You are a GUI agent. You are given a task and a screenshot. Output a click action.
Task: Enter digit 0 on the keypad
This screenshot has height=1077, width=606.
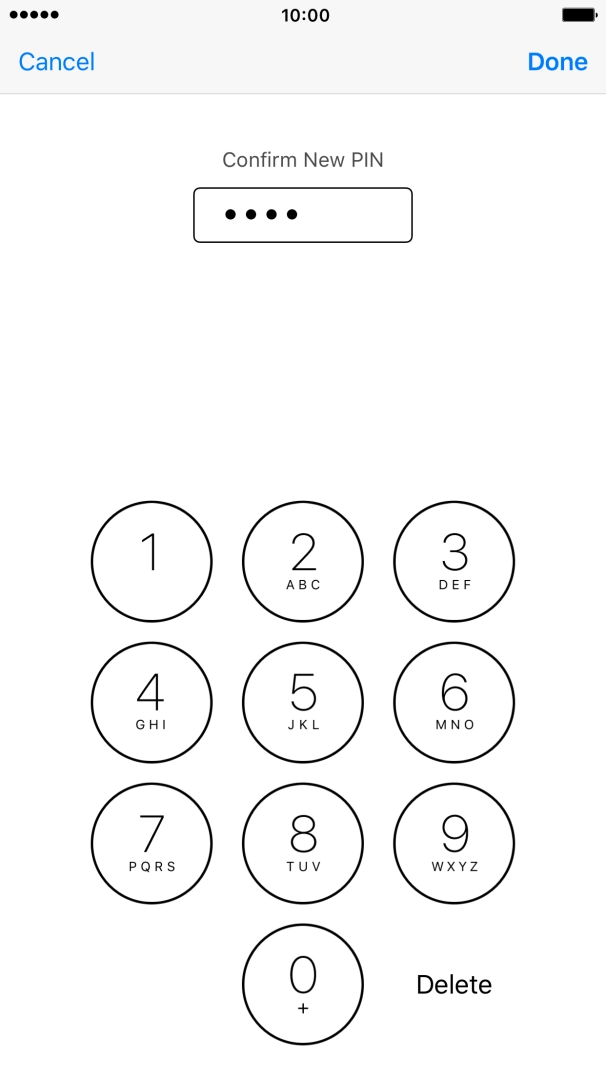[302, 984]
